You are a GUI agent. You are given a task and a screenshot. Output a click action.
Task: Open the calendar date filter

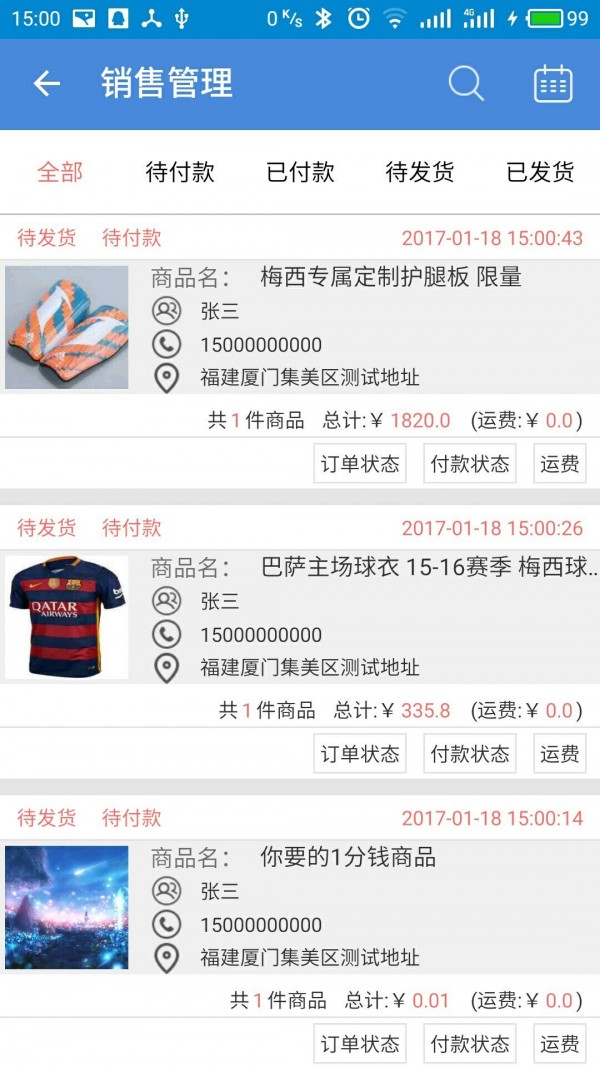tap(553, 84)
